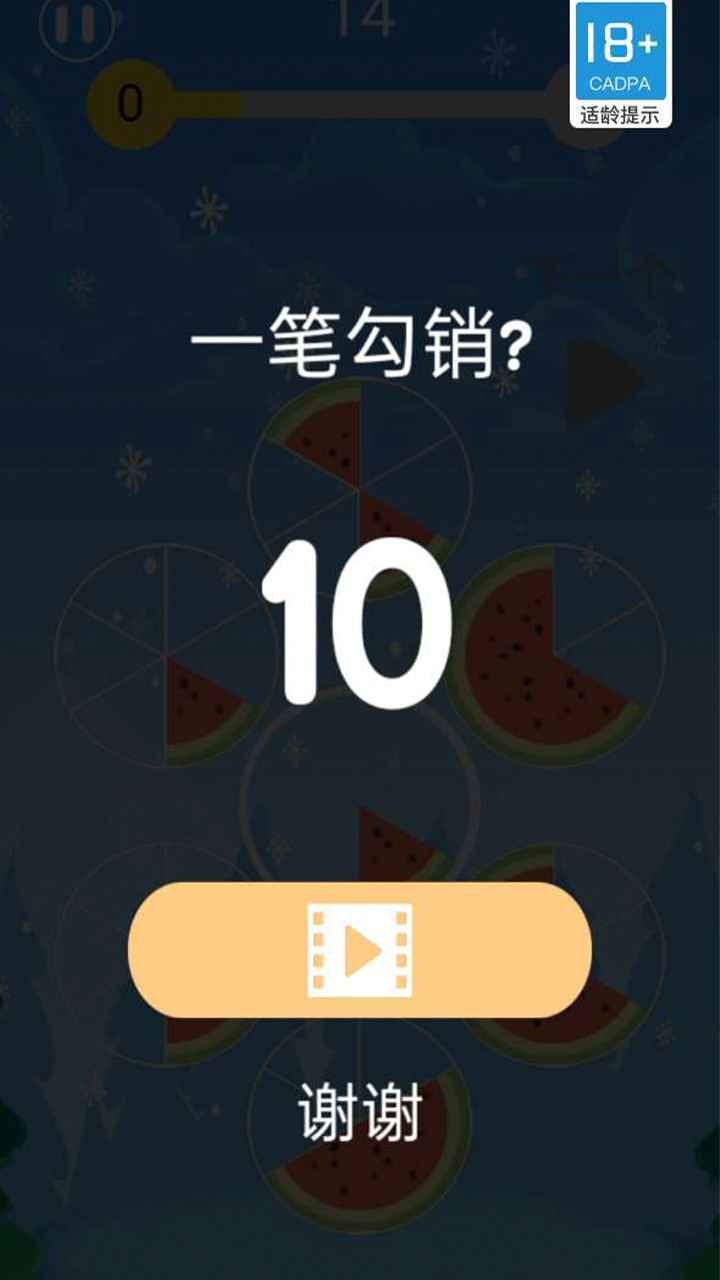Decline the offer with 谢谢
720x1280 pixels.
click(360, 1111)
